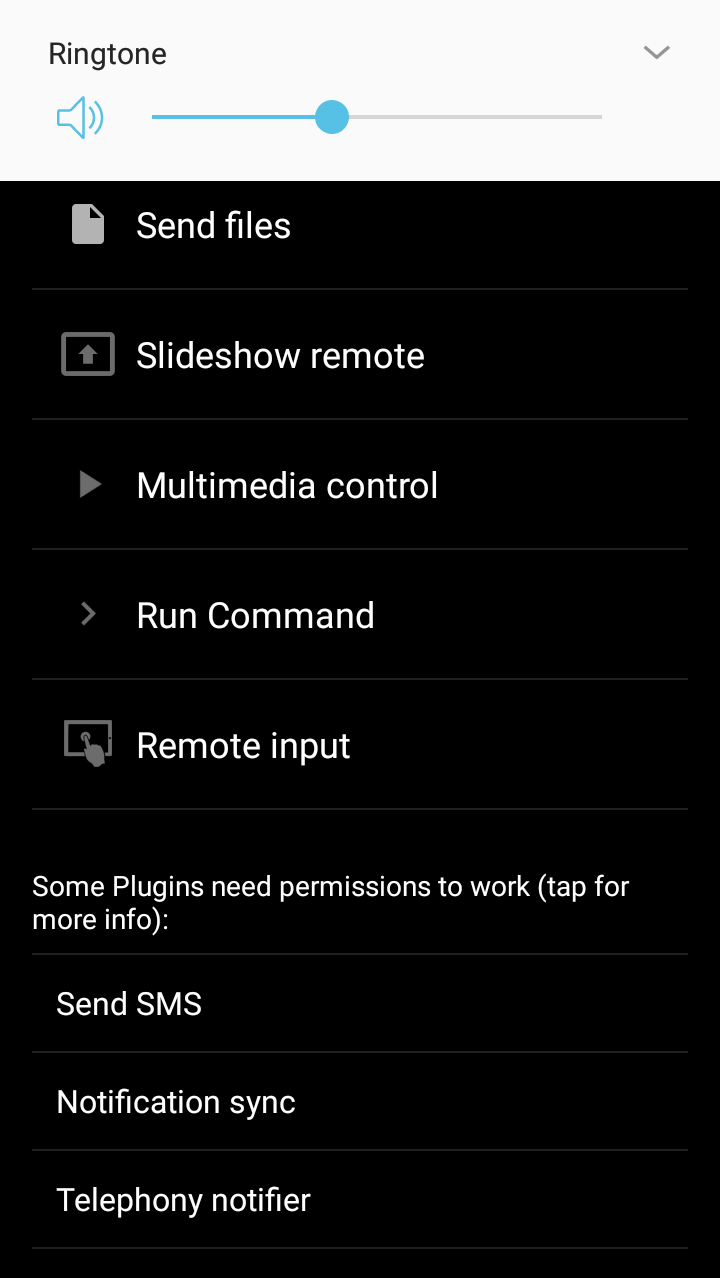Open Slideshow remote
The image size is (720, 1278).
(280, 356)
